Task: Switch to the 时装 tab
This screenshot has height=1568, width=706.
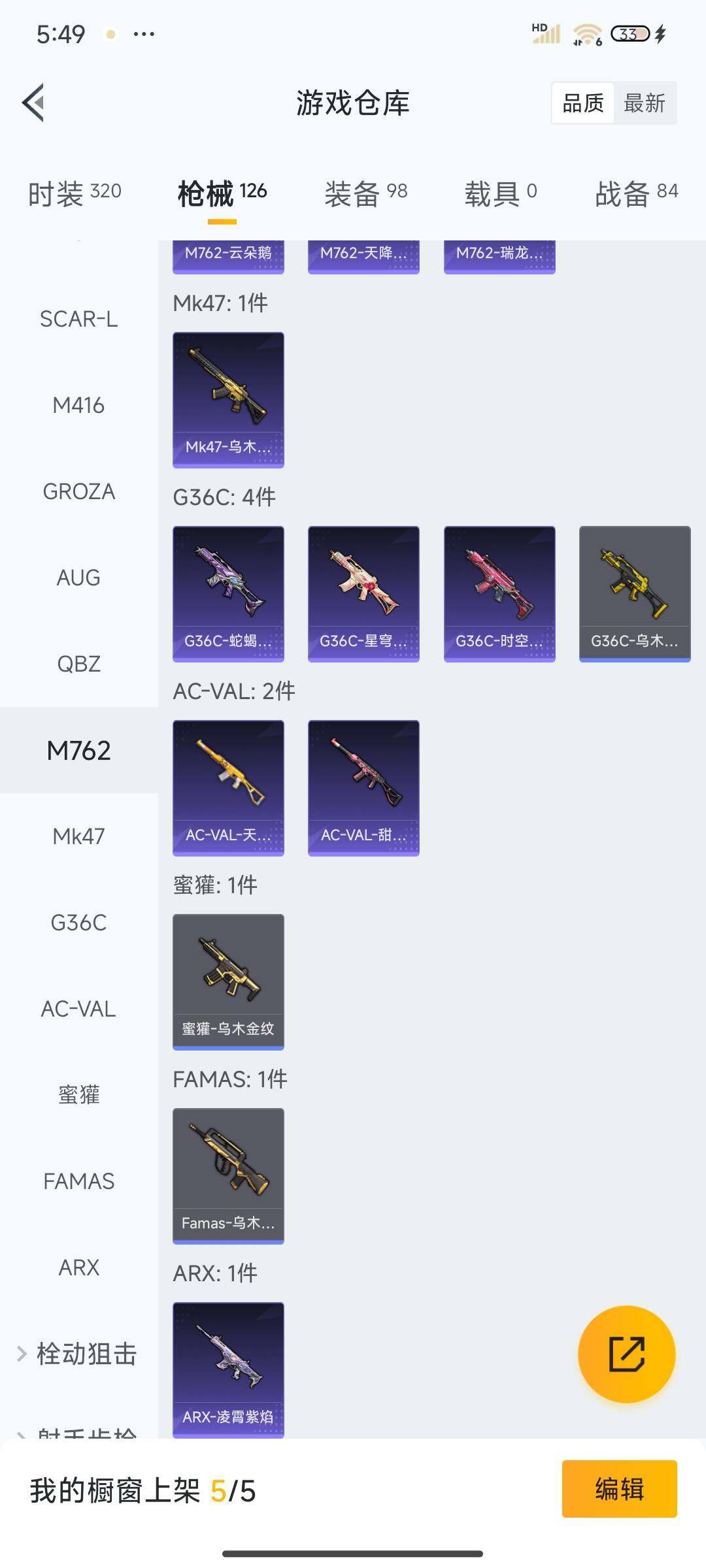Action: click(75, 193)
